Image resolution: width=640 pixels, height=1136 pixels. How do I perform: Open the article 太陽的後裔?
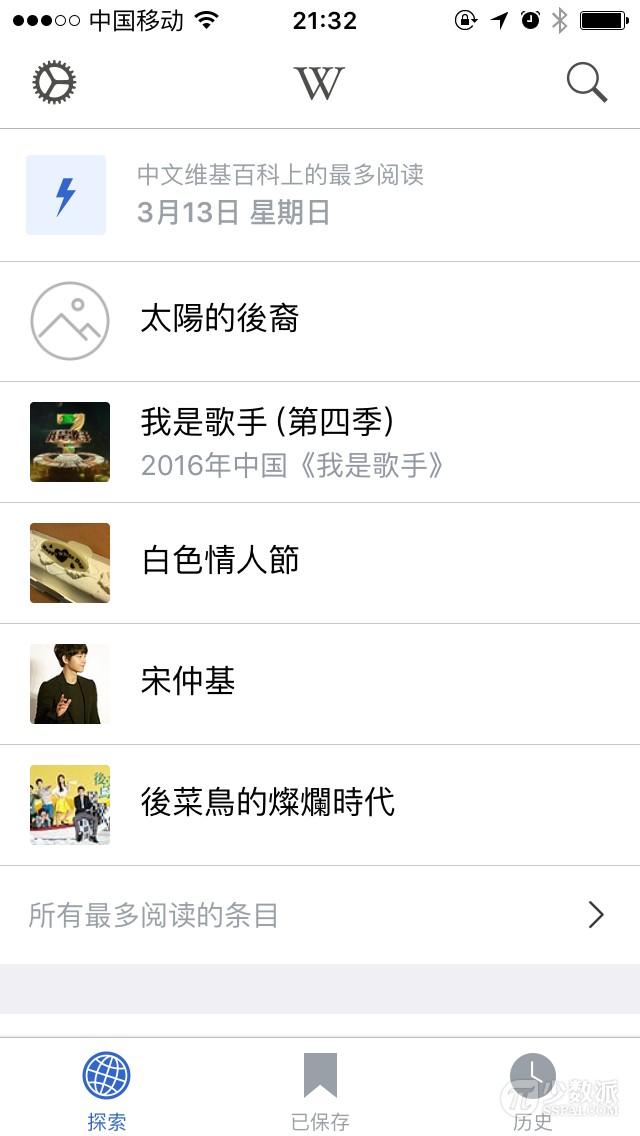[220, 320]
